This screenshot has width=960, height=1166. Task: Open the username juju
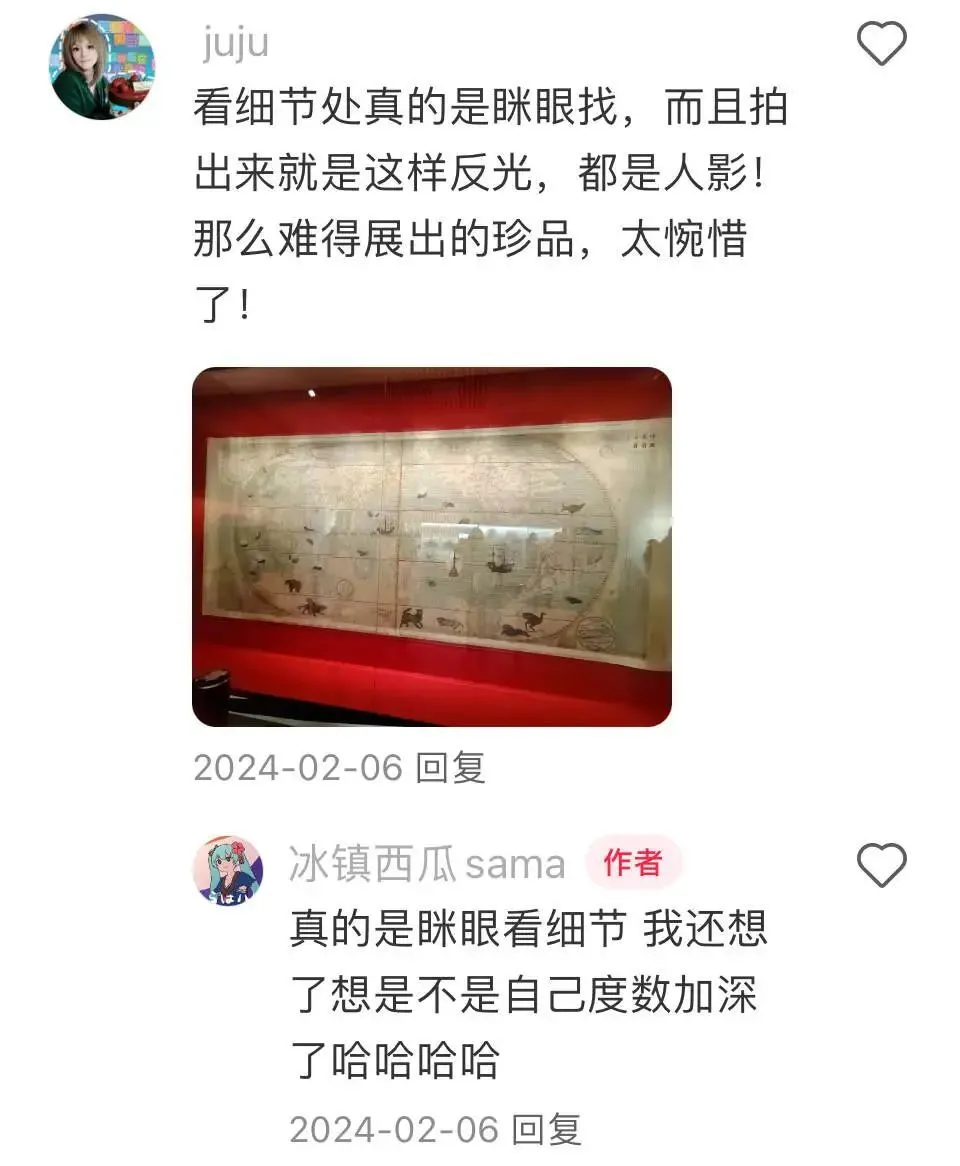click(235, 45)
